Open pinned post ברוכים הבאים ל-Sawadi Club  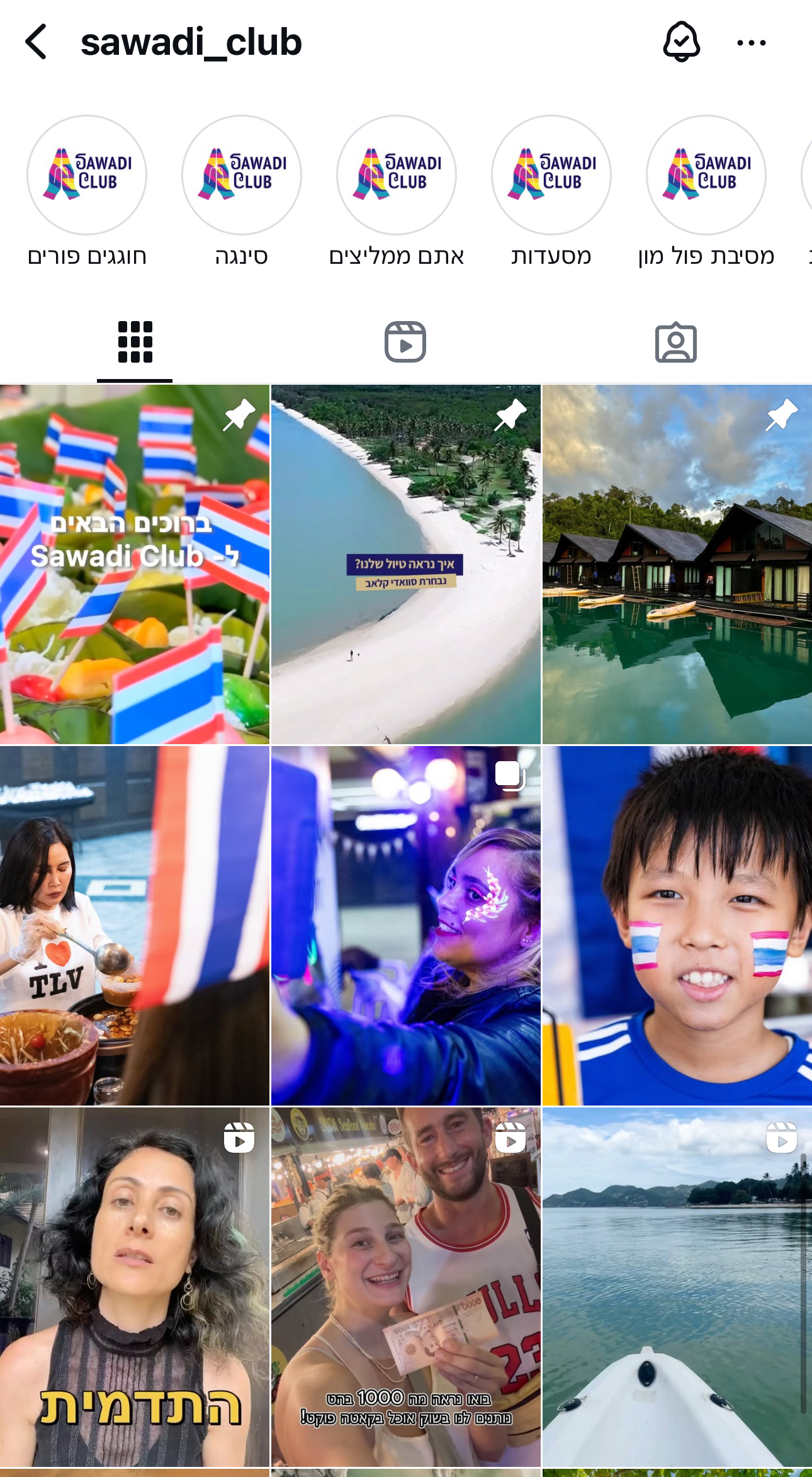point(135,565)
